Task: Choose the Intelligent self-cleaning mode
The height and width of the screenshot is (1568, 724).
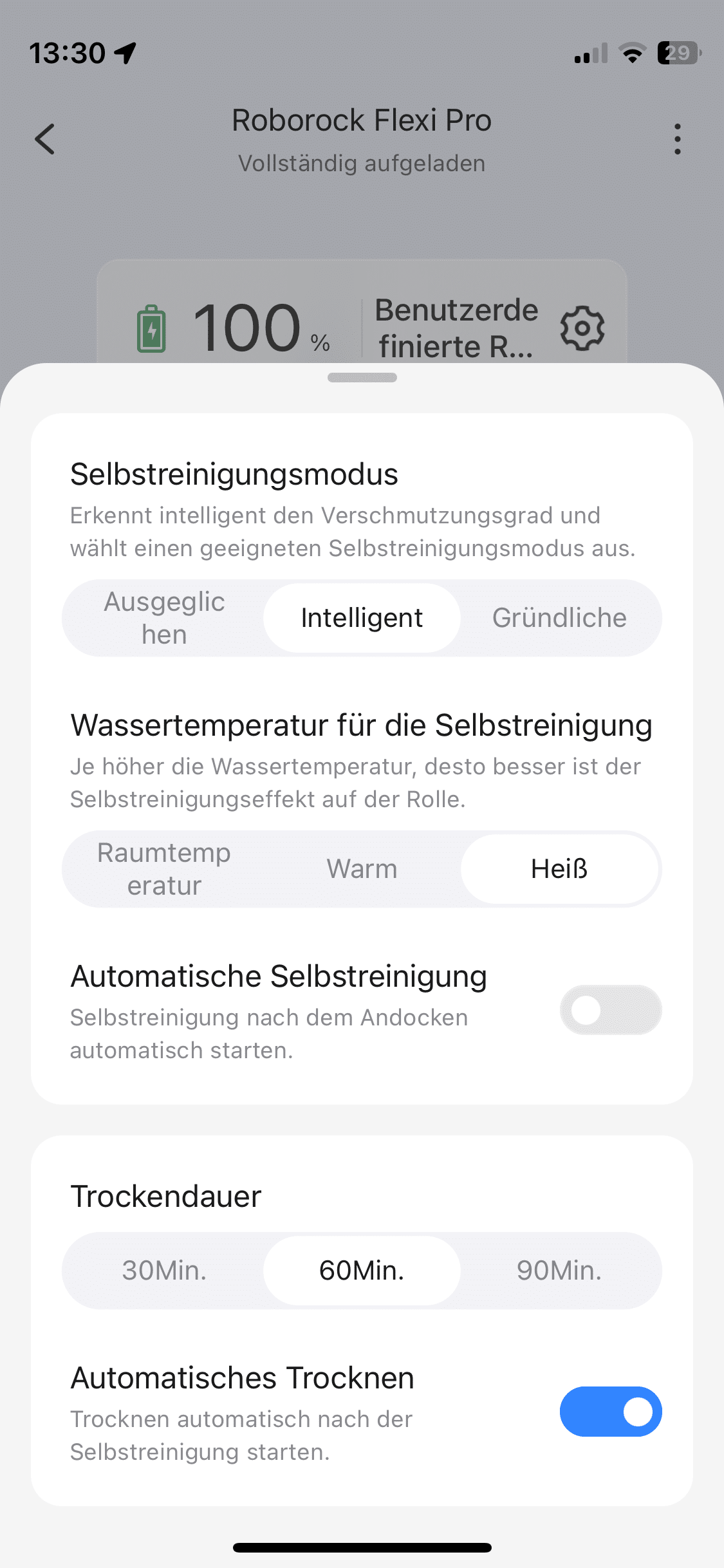Action: coord(362,618)
